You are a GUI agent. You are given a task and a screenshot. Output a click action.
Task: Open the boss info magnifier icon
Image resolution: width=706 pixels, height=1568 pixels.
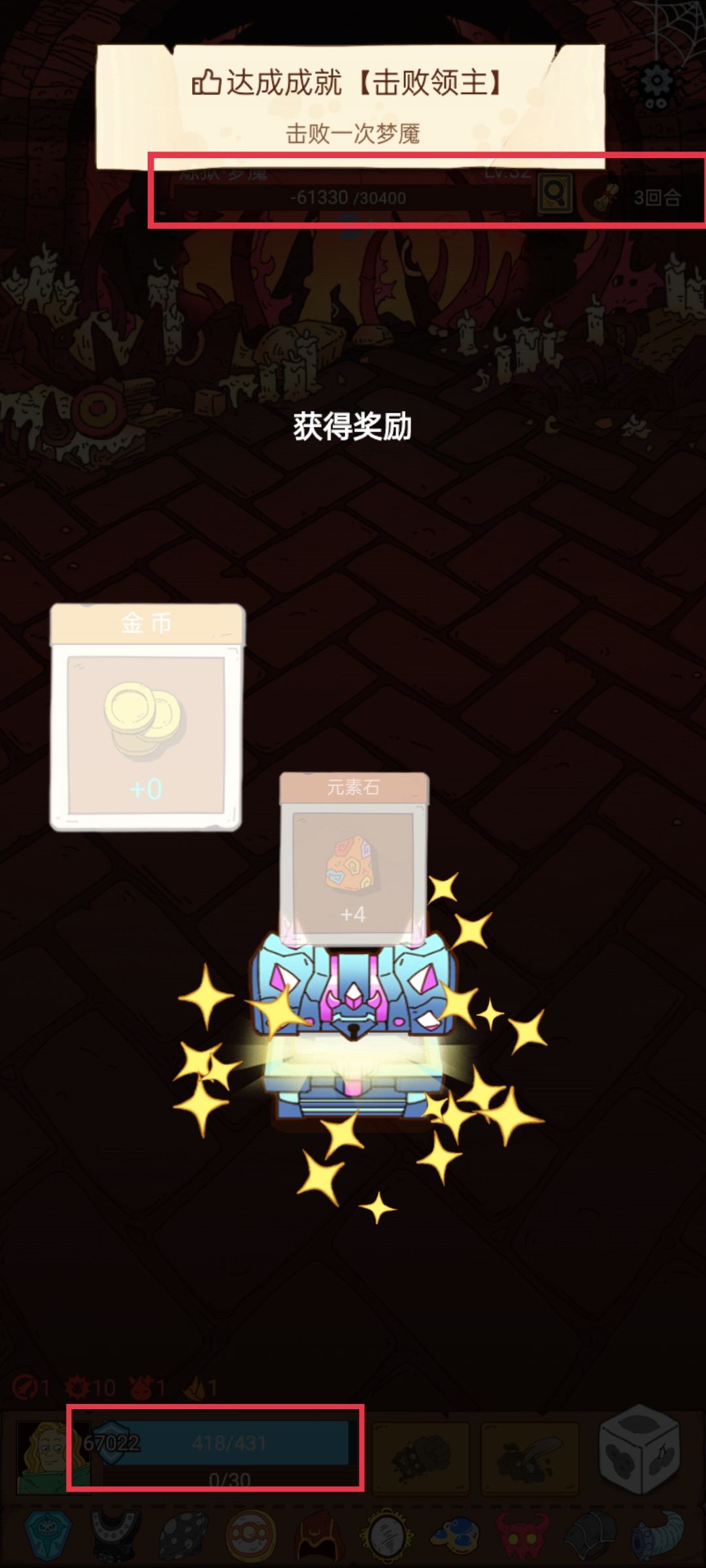[554, 193]
